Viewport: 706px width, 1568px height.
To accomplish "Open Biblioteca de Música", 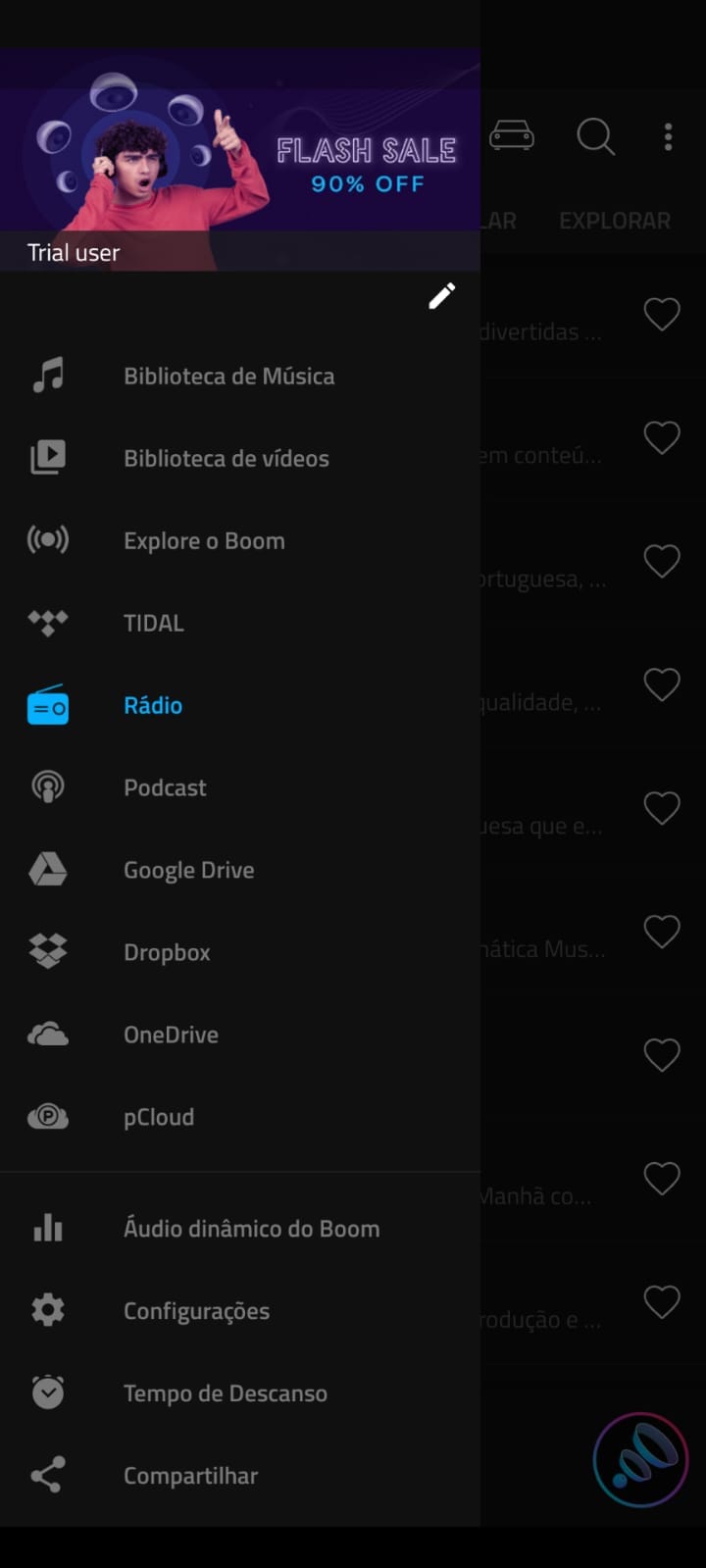I will pos(228,376).
